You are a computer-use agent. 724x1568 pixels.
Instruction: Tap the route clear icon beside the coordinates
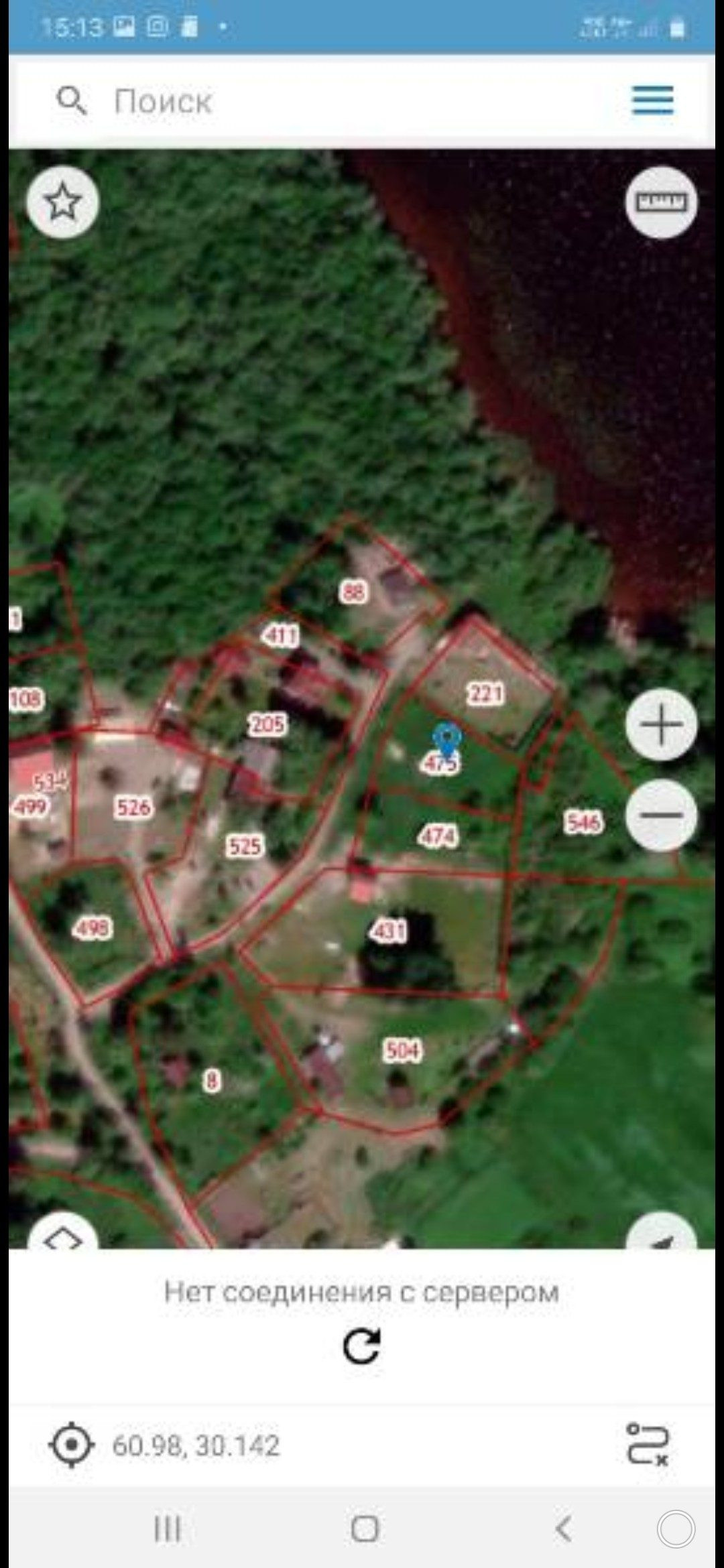pos(647,1444)
